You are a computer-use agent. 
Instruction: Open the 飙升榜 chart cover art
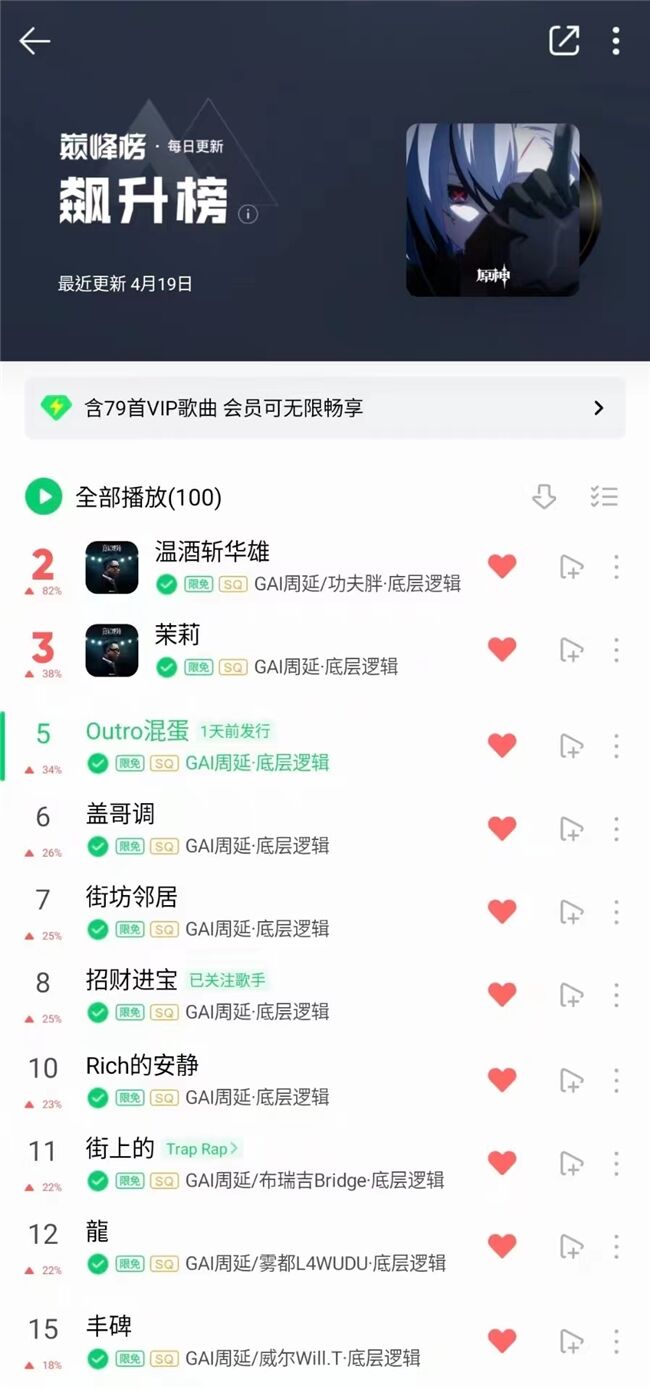pos(492,210)
